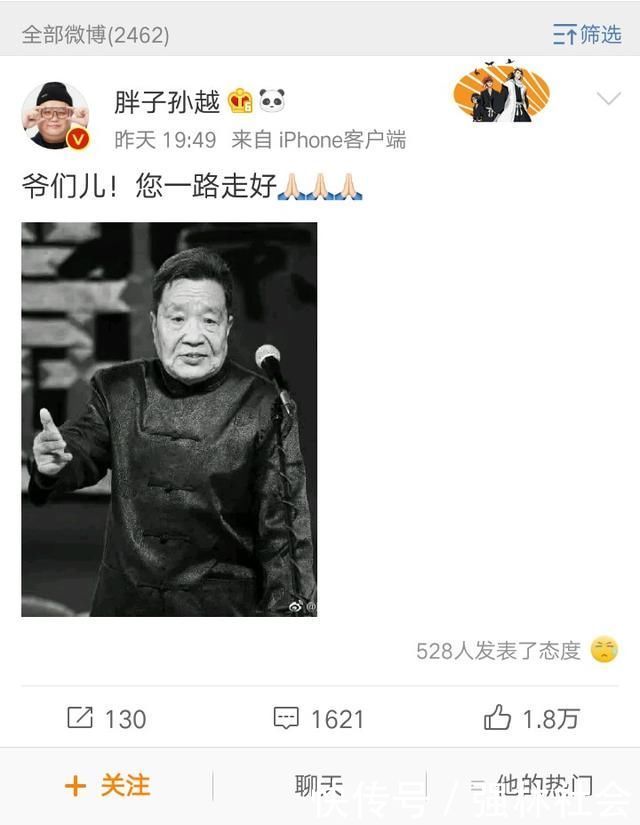The height and width of the screenshot is (825, 640).
Task: Start a chat via 聊天
Action: coord(319,786)
